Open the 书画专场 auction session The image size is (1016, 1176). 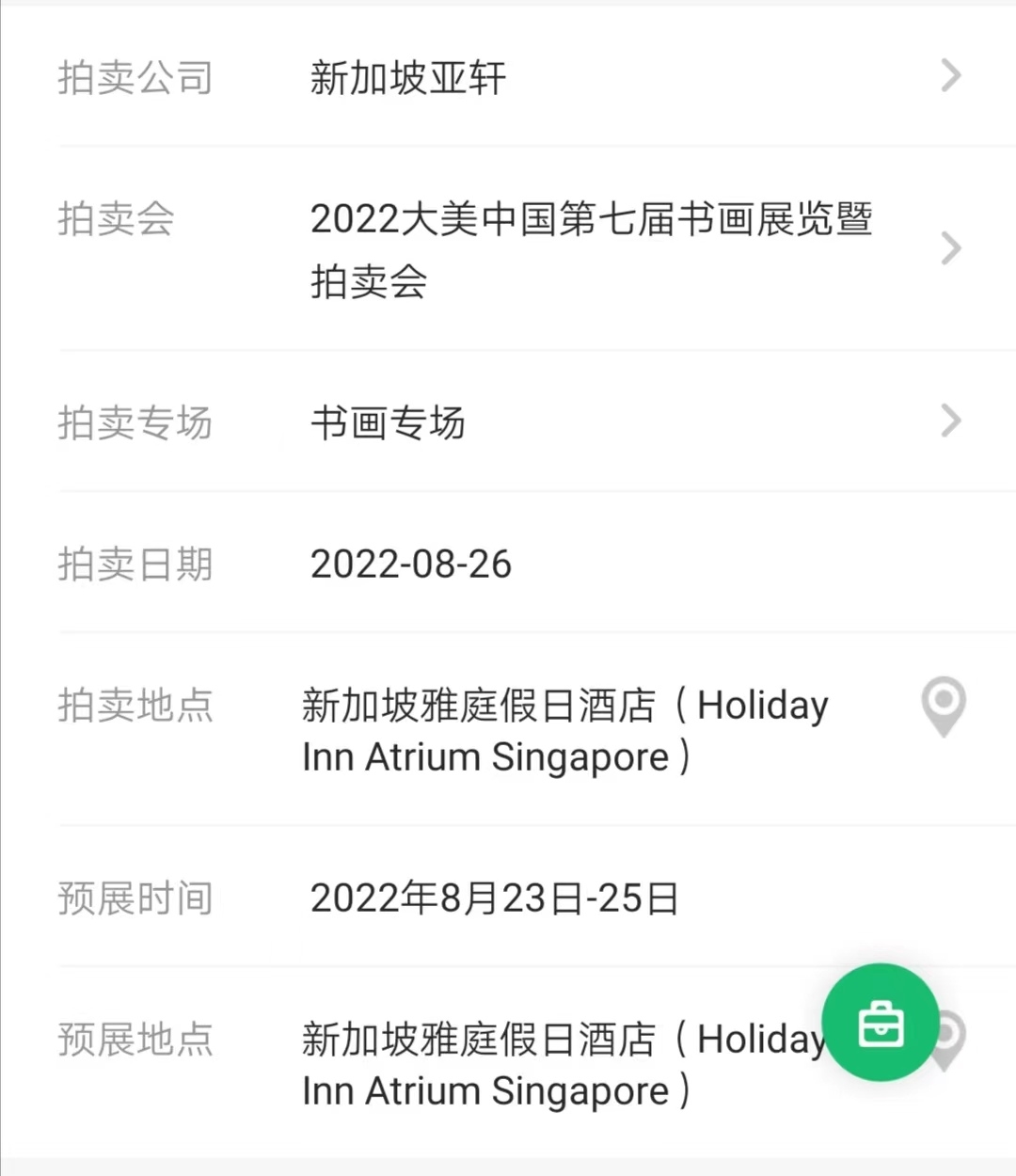click(x=388, y=422)
